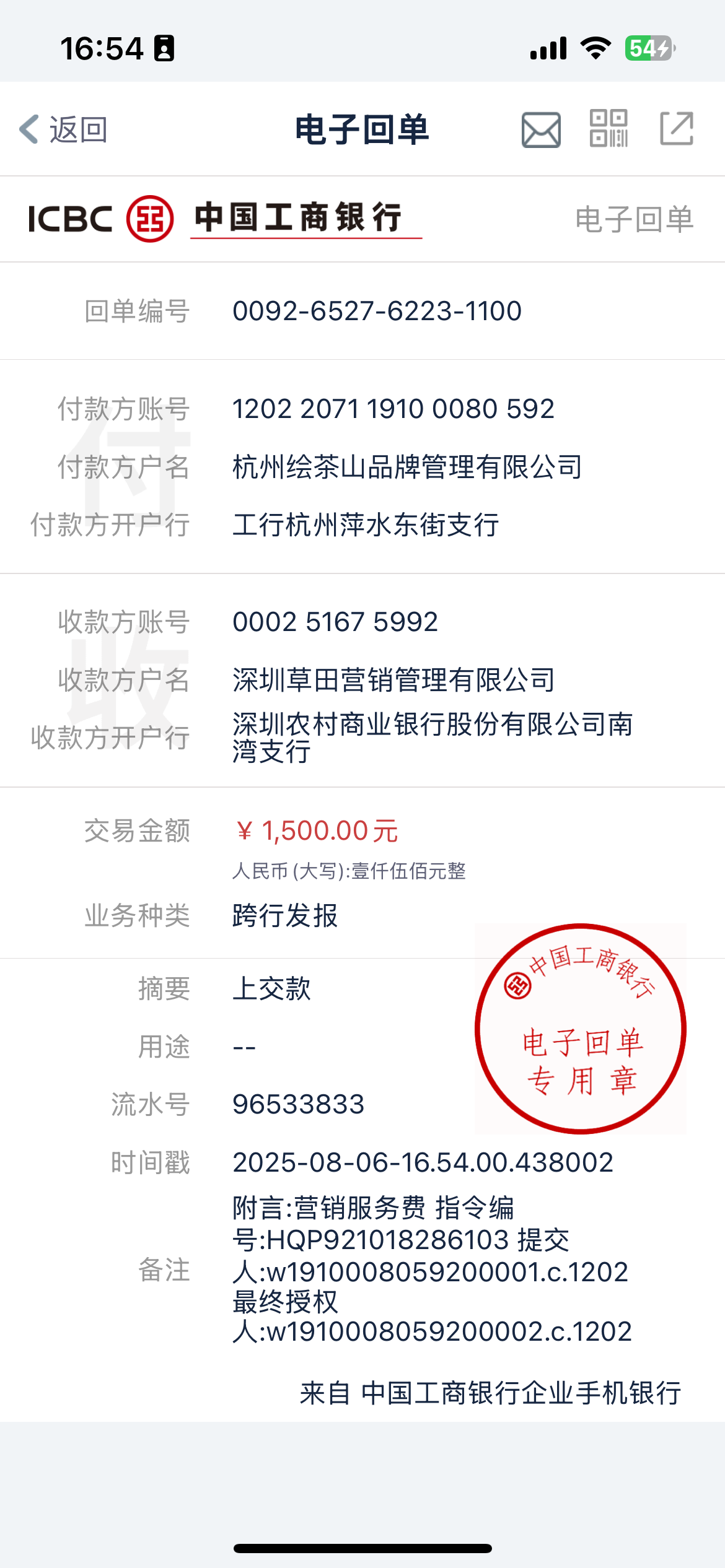Send the receipt by email
The image size is (725, 1568).
(541, 129)
